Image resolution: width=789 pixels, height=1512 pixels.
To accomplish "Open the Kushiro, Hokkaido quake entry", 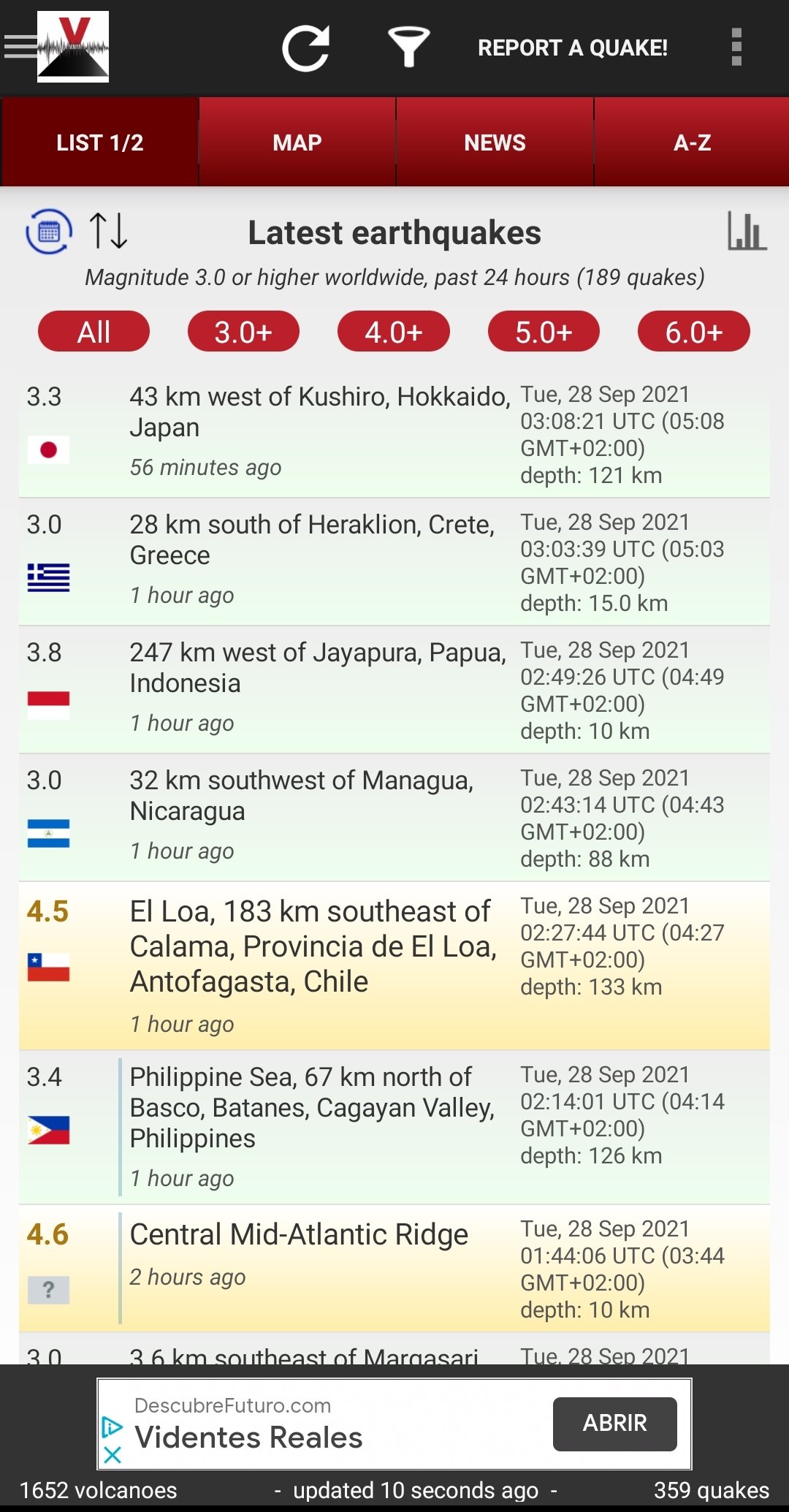I will pos(394,434).
